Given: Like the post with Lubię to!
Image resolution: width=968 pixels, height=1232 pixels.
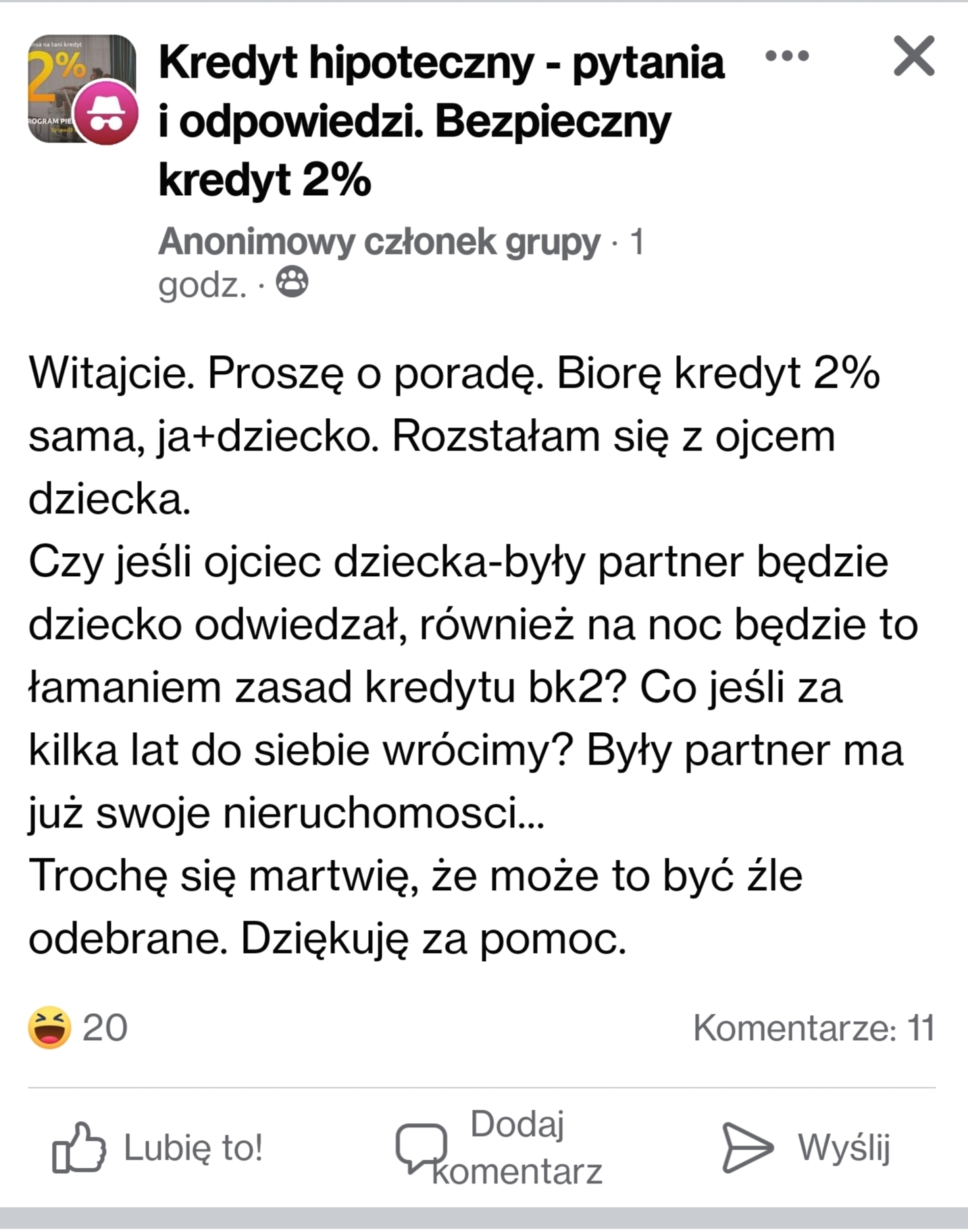Looking at the screenshot, I should (158, 1148).
